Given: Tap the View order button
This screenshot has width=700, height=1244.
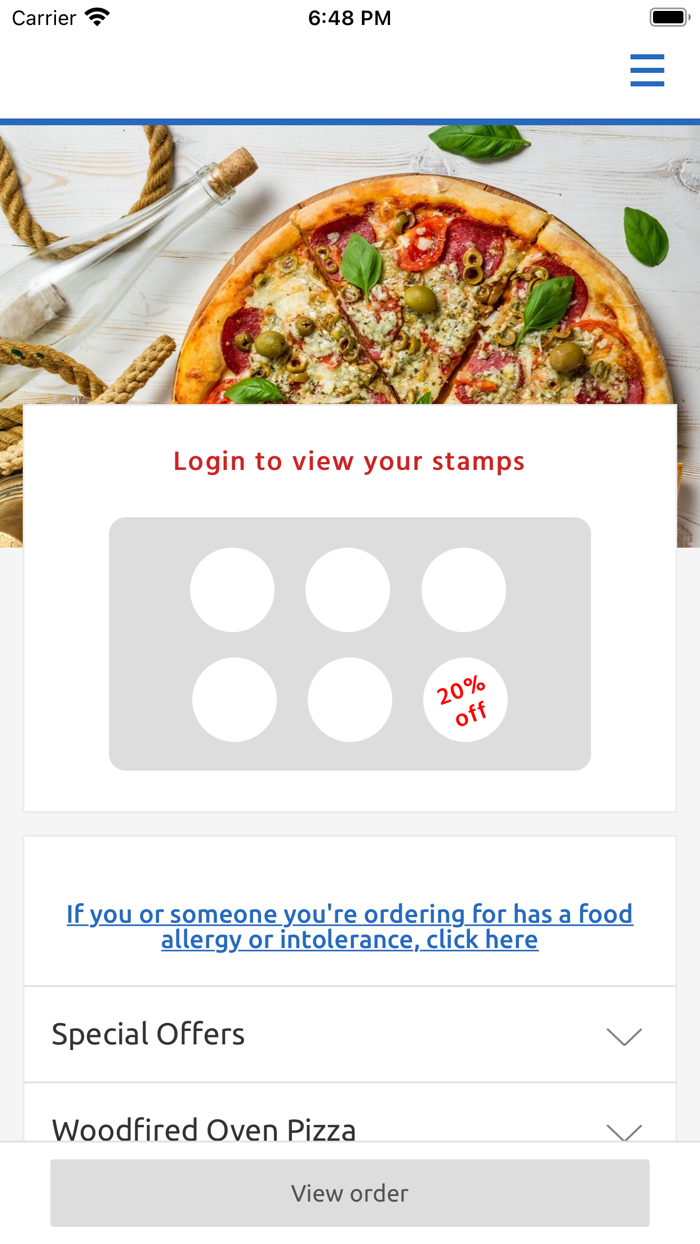Looking at the screenshot, I should (350, 1193).
